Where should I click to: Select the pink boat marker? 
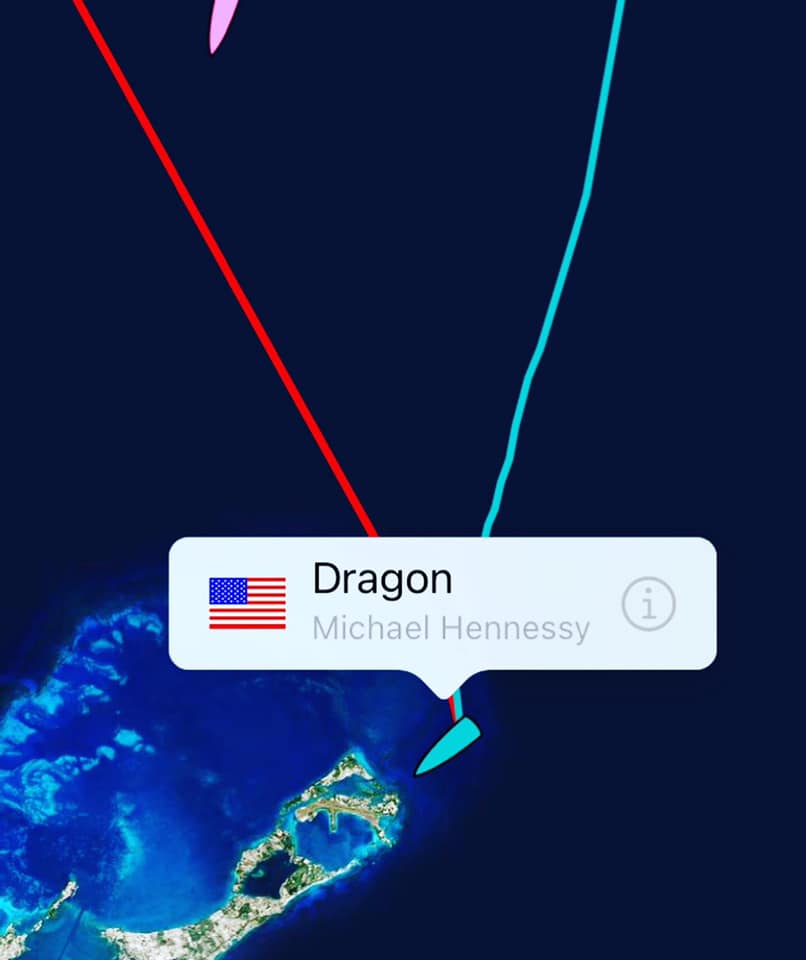click(x=221, y=24)
